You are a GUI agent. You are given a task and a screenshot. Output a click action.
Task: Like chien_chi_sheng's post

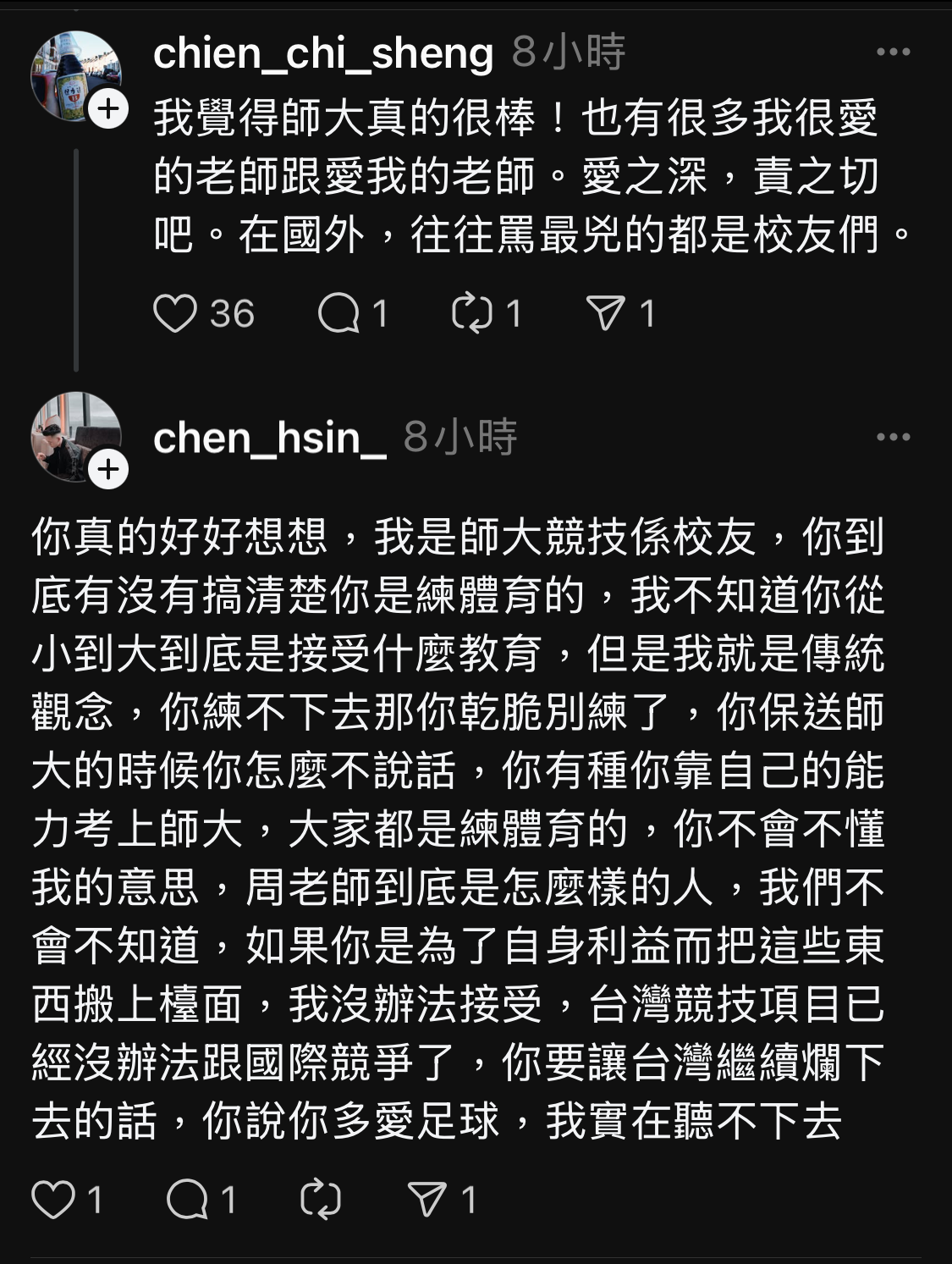(x=175, y=314)
